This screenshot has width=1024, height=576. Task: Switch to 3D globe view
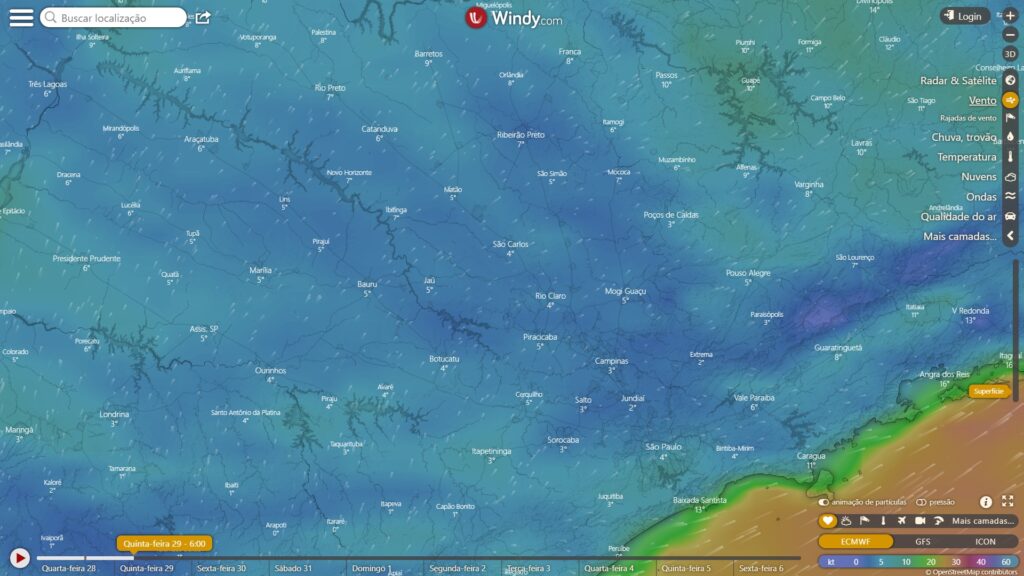[1010, 53]
